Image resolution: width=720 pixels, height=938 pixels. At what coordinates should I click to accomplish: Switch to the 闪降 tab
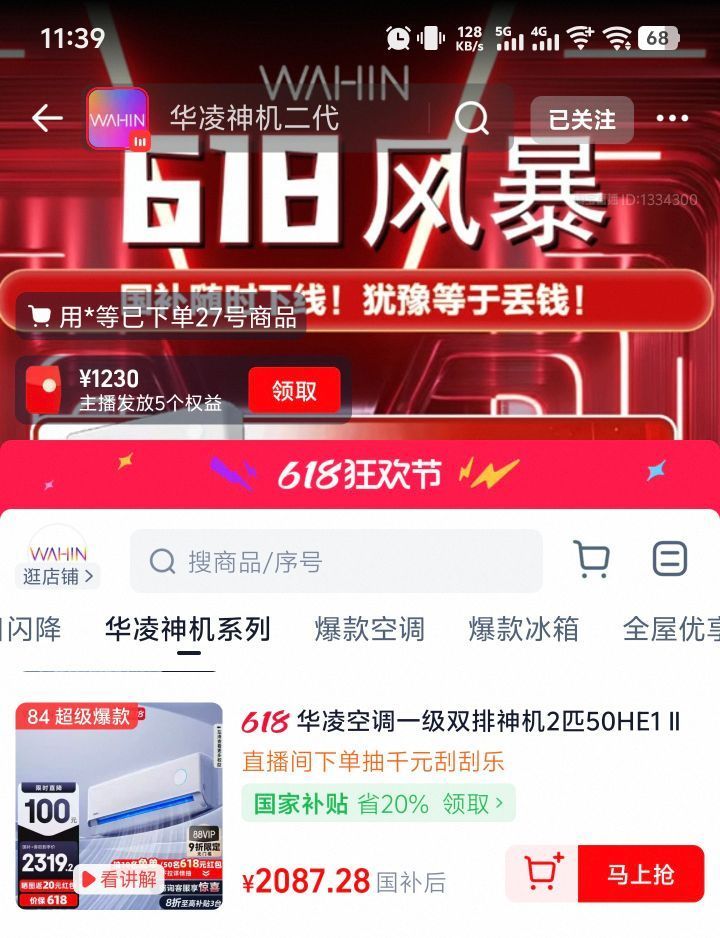coord(30,629)
